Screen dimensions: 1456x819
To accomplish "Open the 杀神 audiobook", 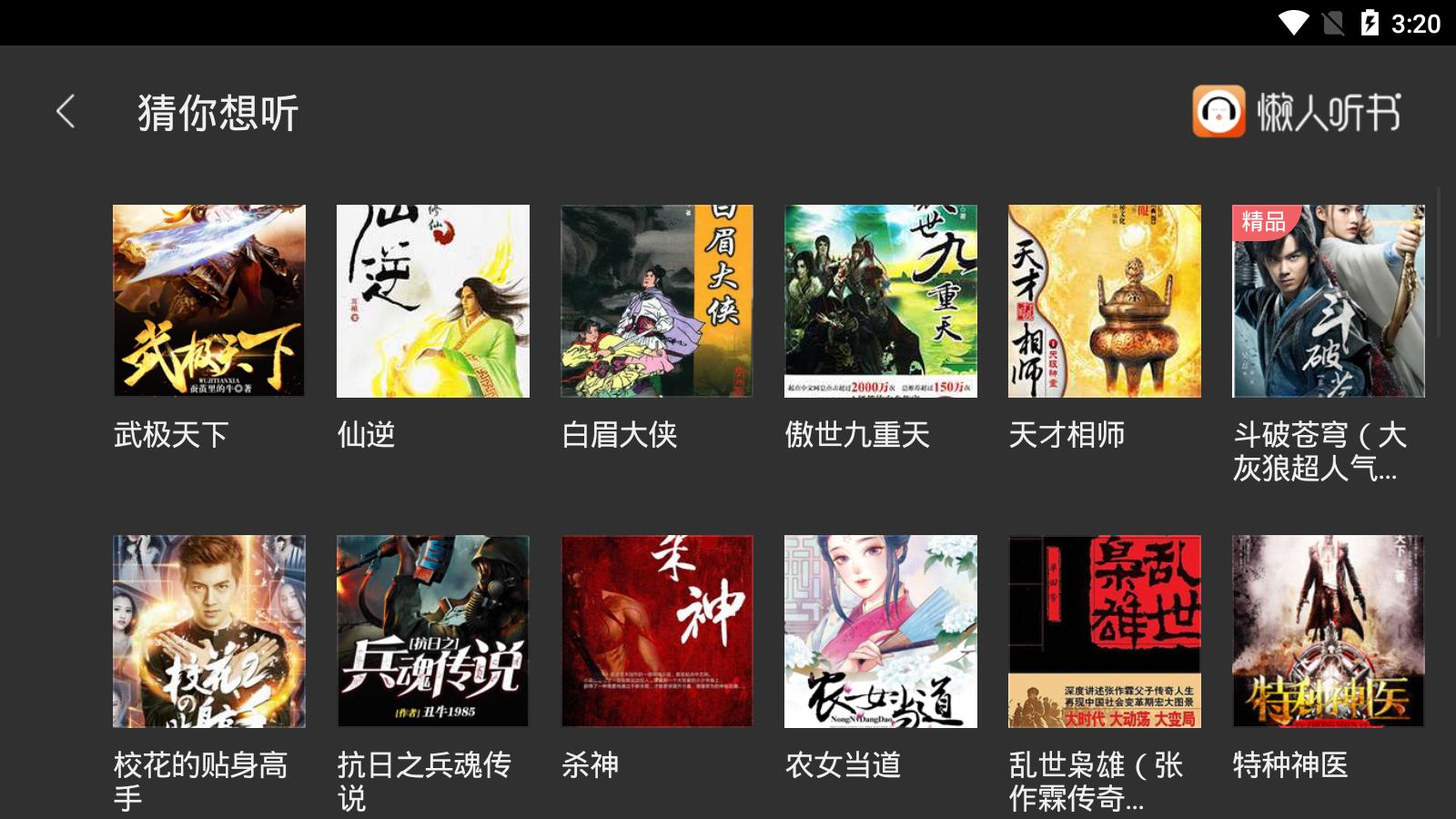I will (x=657, y=632).
